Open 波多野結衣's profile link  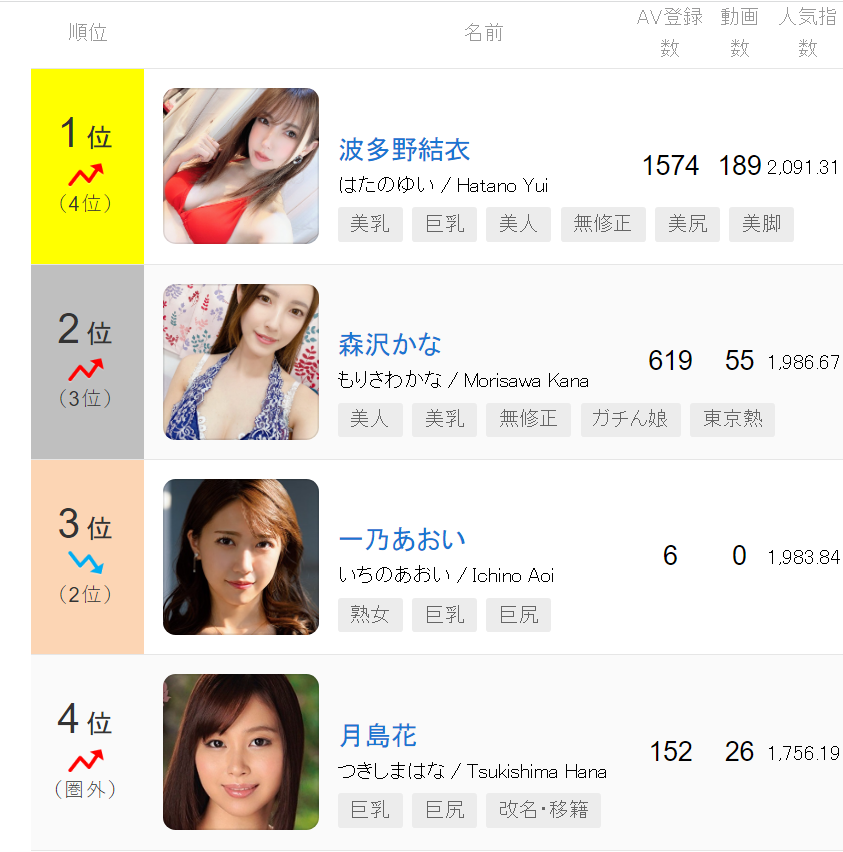coord(404,150)
